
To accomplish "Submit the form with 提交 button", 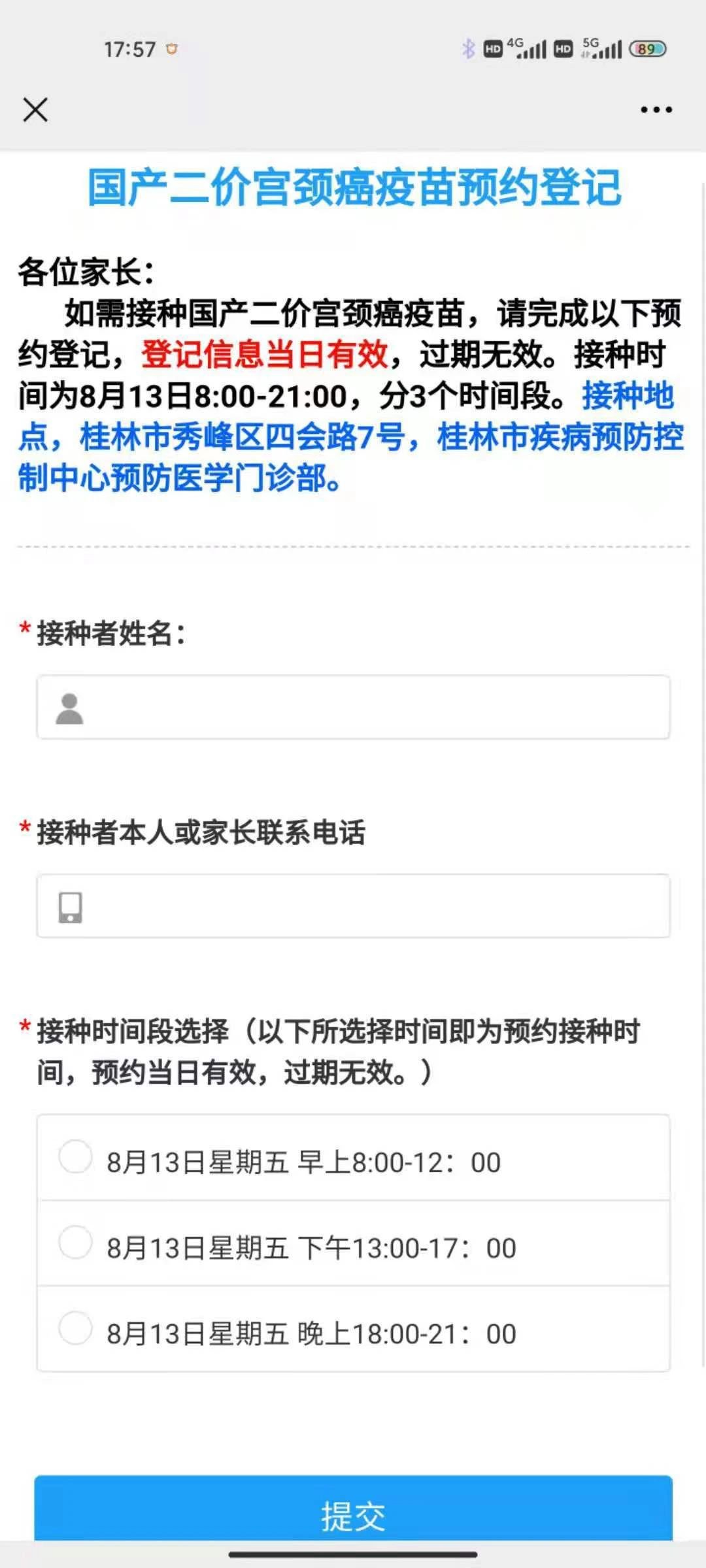I will pyautogui.click(x=353, y=1514).
